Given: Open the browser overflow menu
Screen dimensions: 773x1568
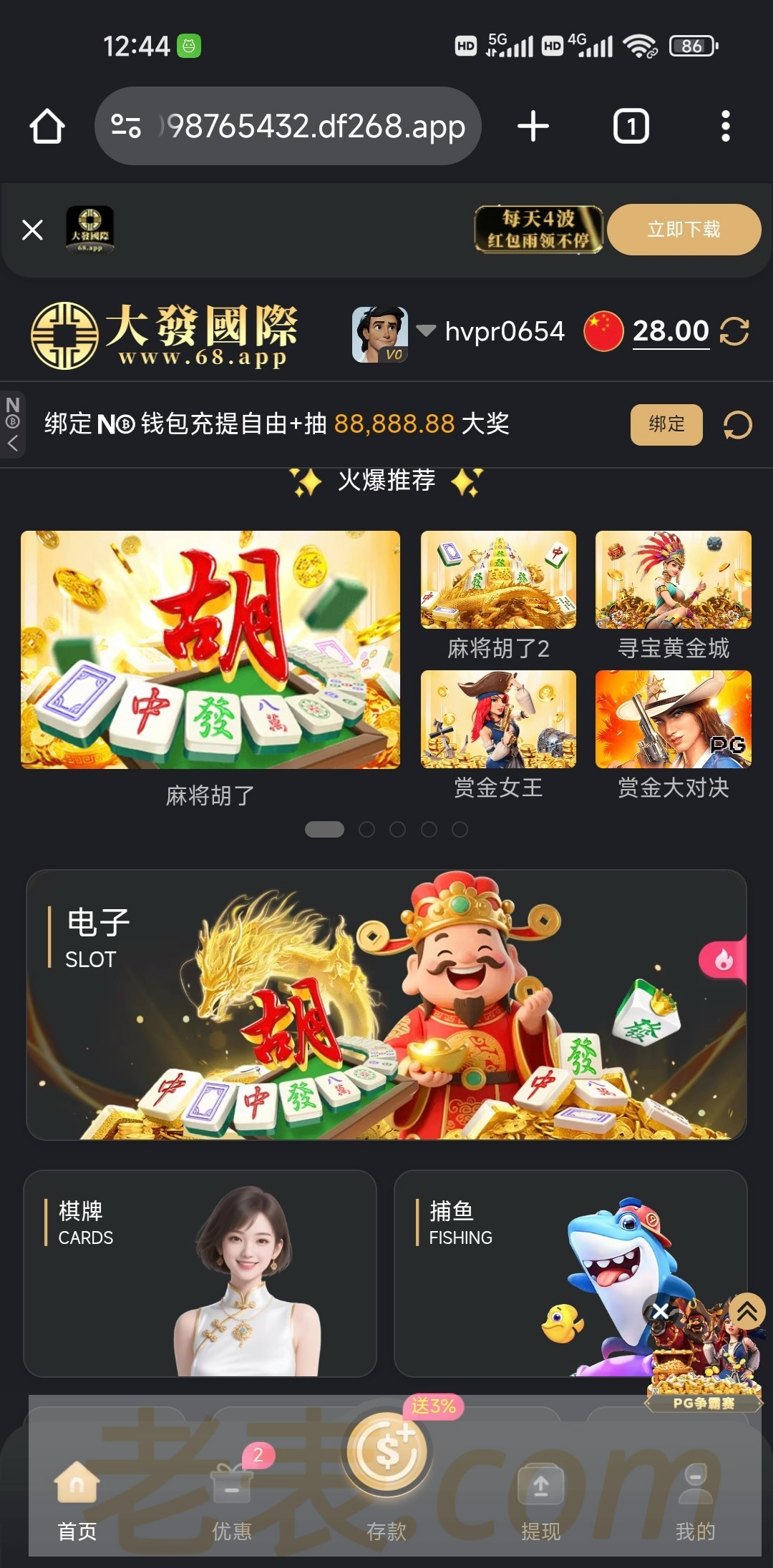Looking at the screenshot, I should [x=725, y=127].
